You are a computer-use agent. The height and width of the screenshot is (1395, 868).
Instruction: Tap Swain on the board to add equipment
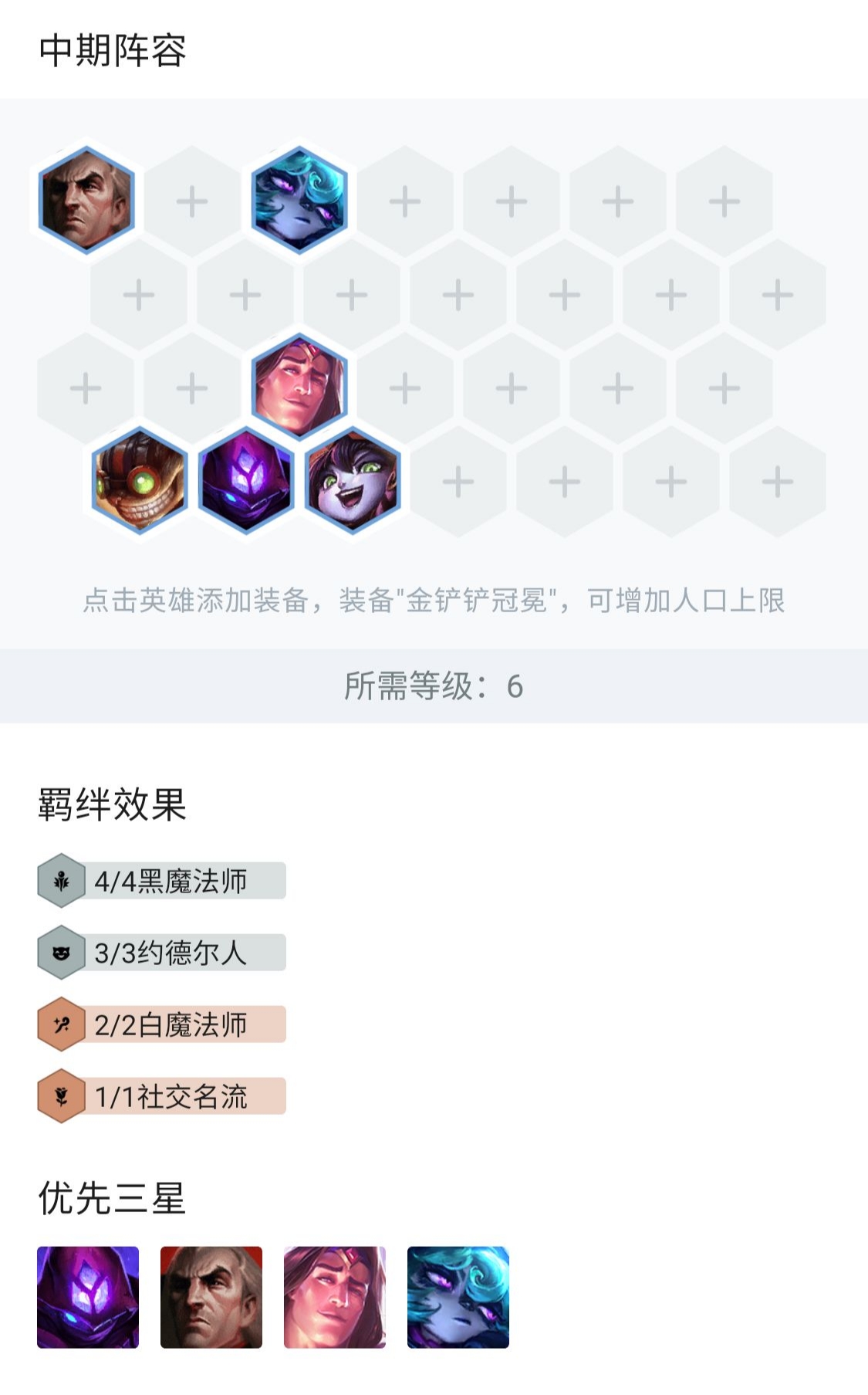[x=86, y=200]
